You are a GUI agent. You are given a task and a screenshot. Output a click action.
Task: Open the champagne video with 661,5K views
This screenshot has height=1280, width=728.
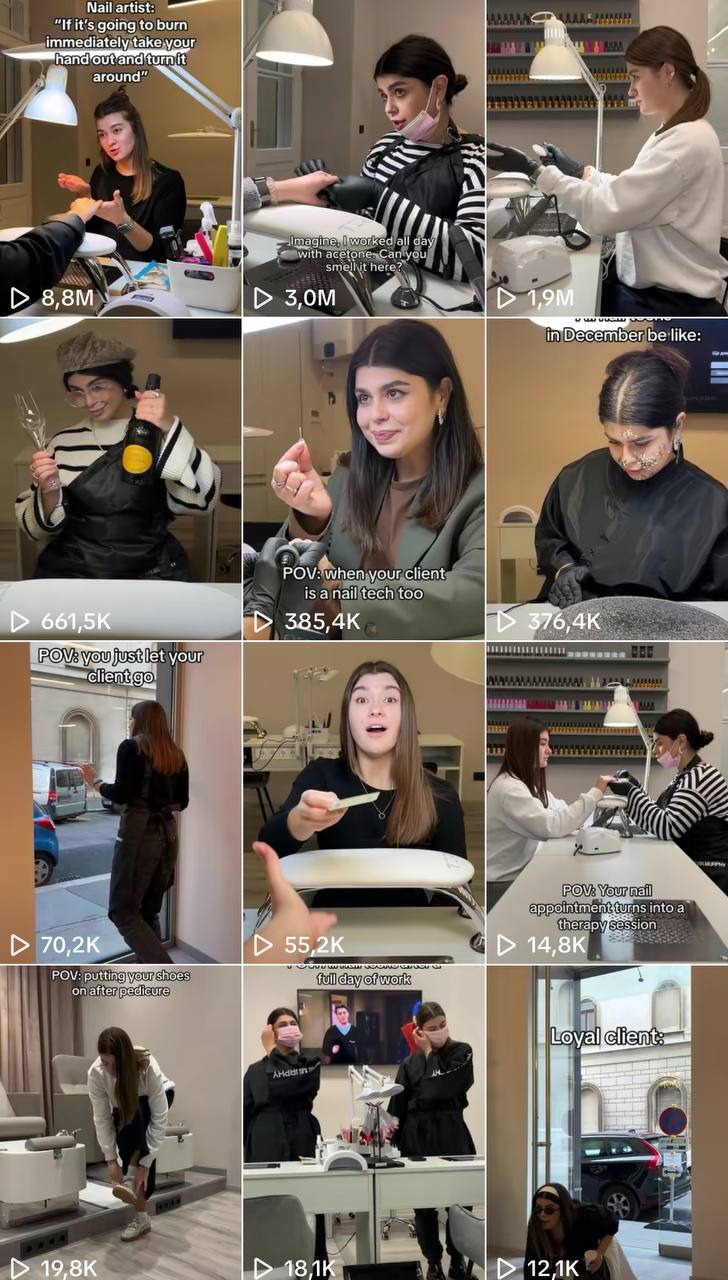120,480
